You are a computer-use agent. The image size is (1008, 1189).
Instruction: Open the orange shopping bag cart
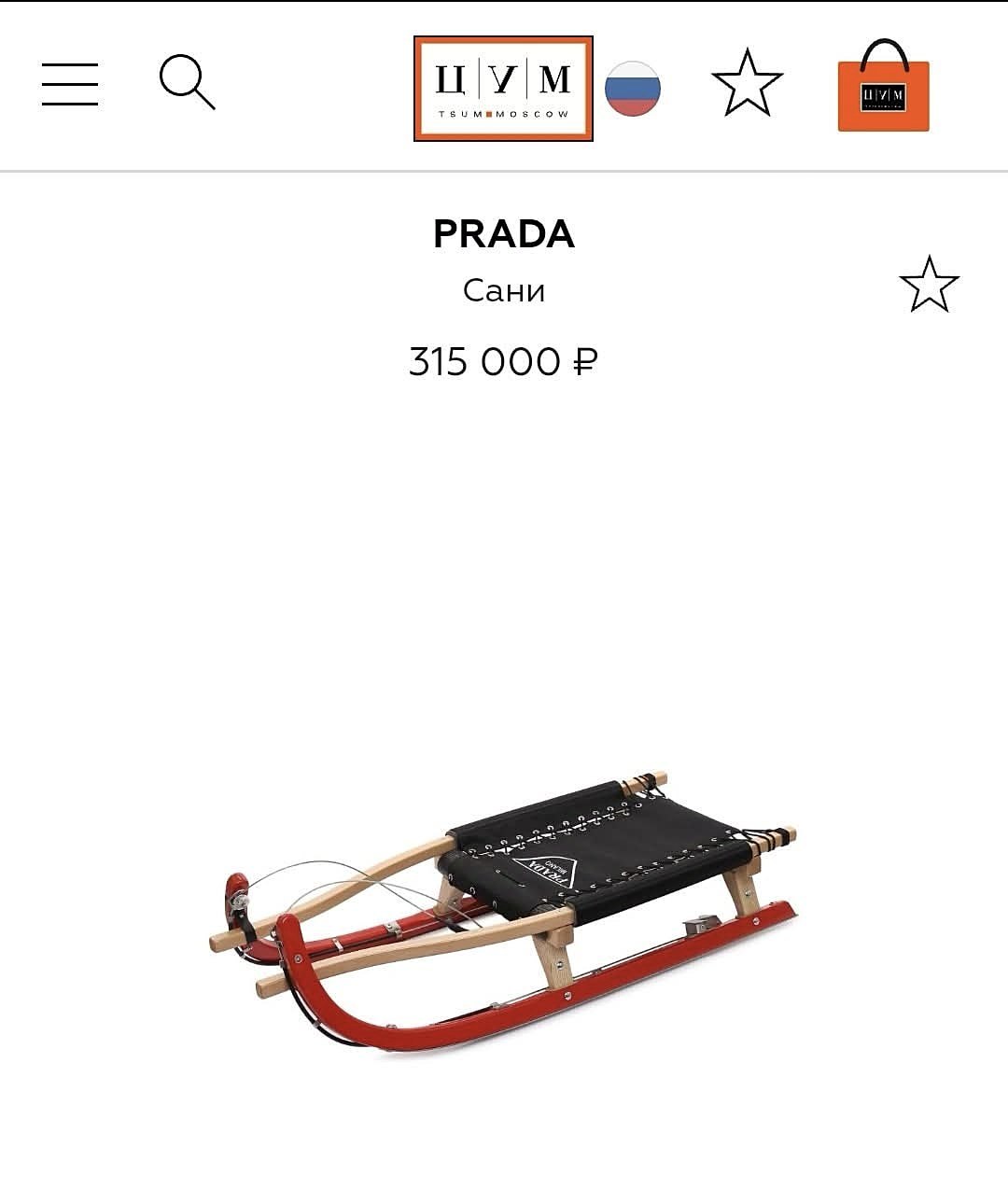click(x=883, y=87)
